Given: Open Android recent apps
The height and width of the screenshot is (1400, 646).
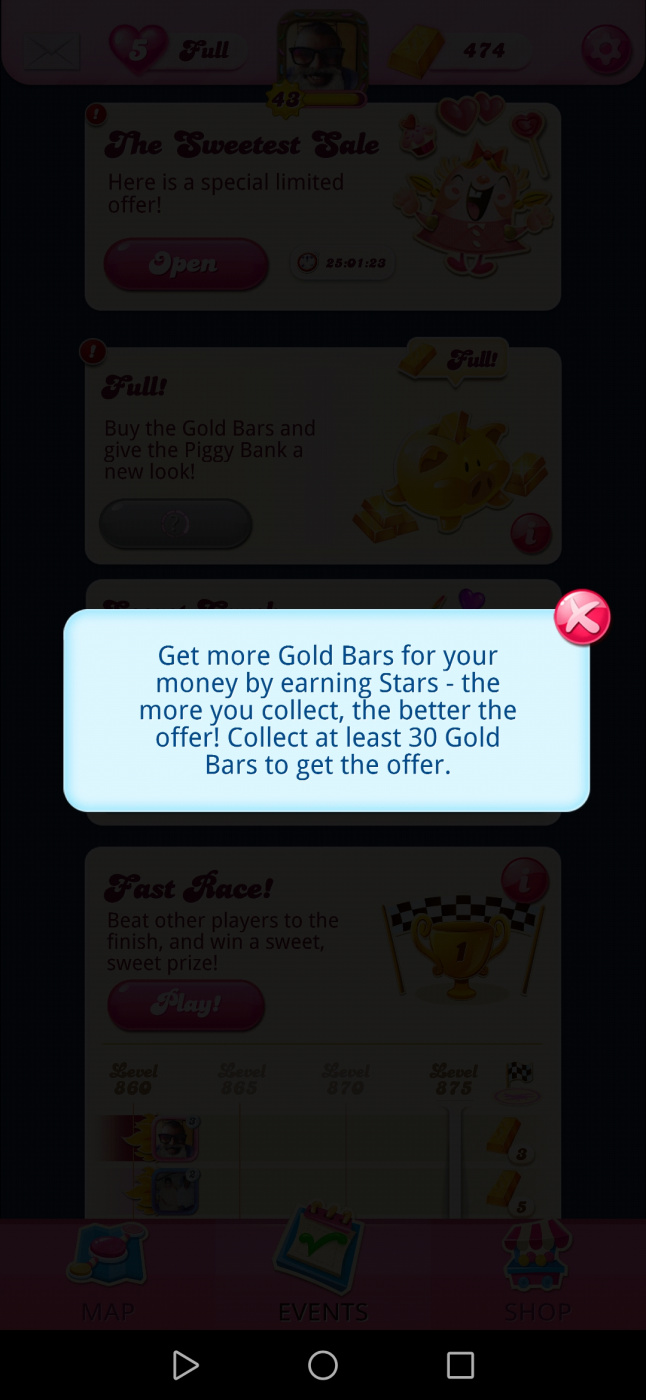Looking at the screenshot, I should click(460, 1365).
